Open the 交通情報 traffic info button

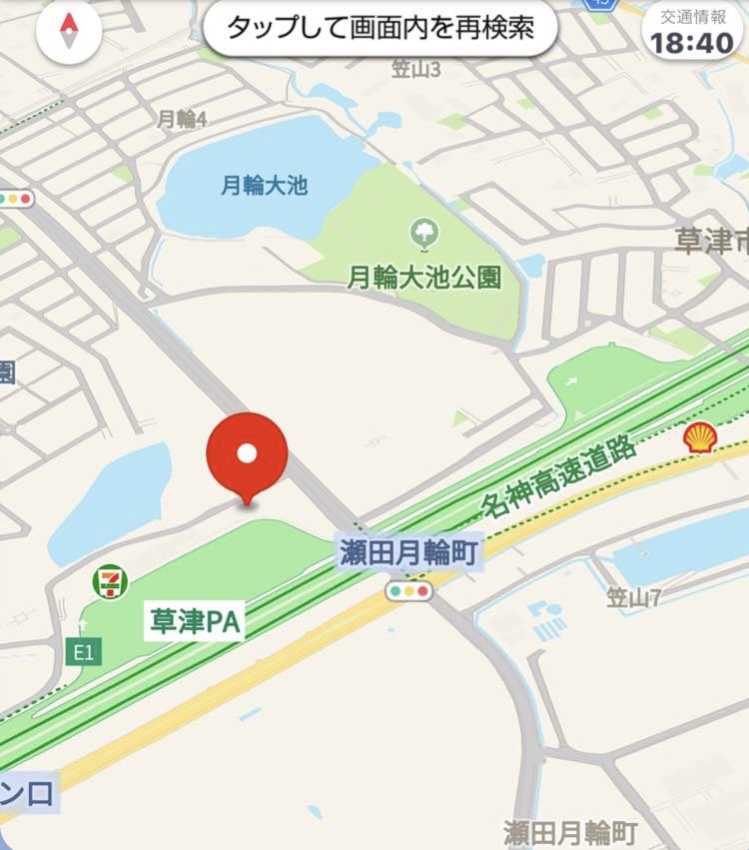tap(693, 32)
